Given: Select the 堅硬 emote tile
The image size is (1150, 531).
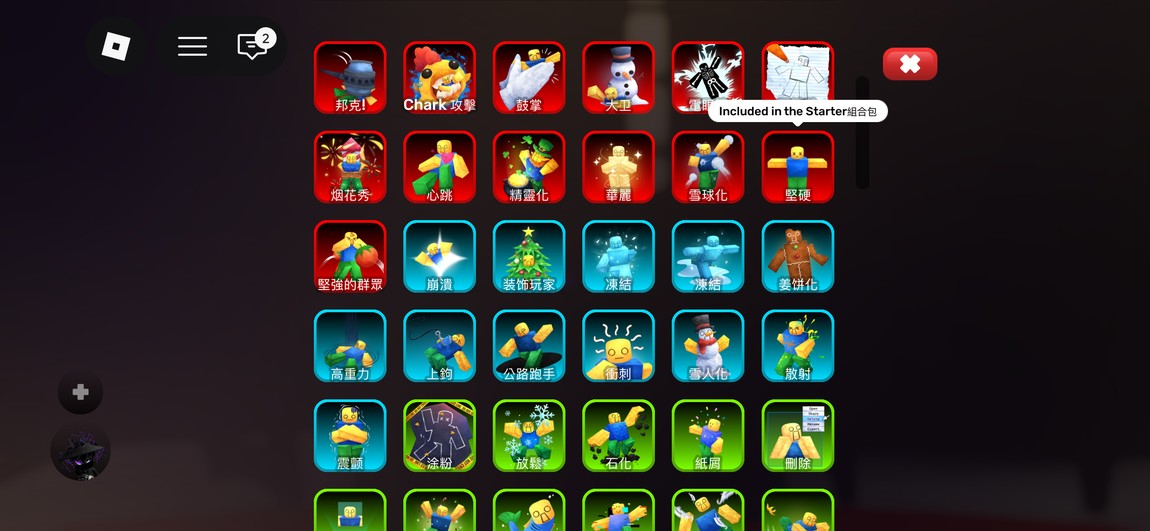Looking at the screenshot, I should pos(797,167).
